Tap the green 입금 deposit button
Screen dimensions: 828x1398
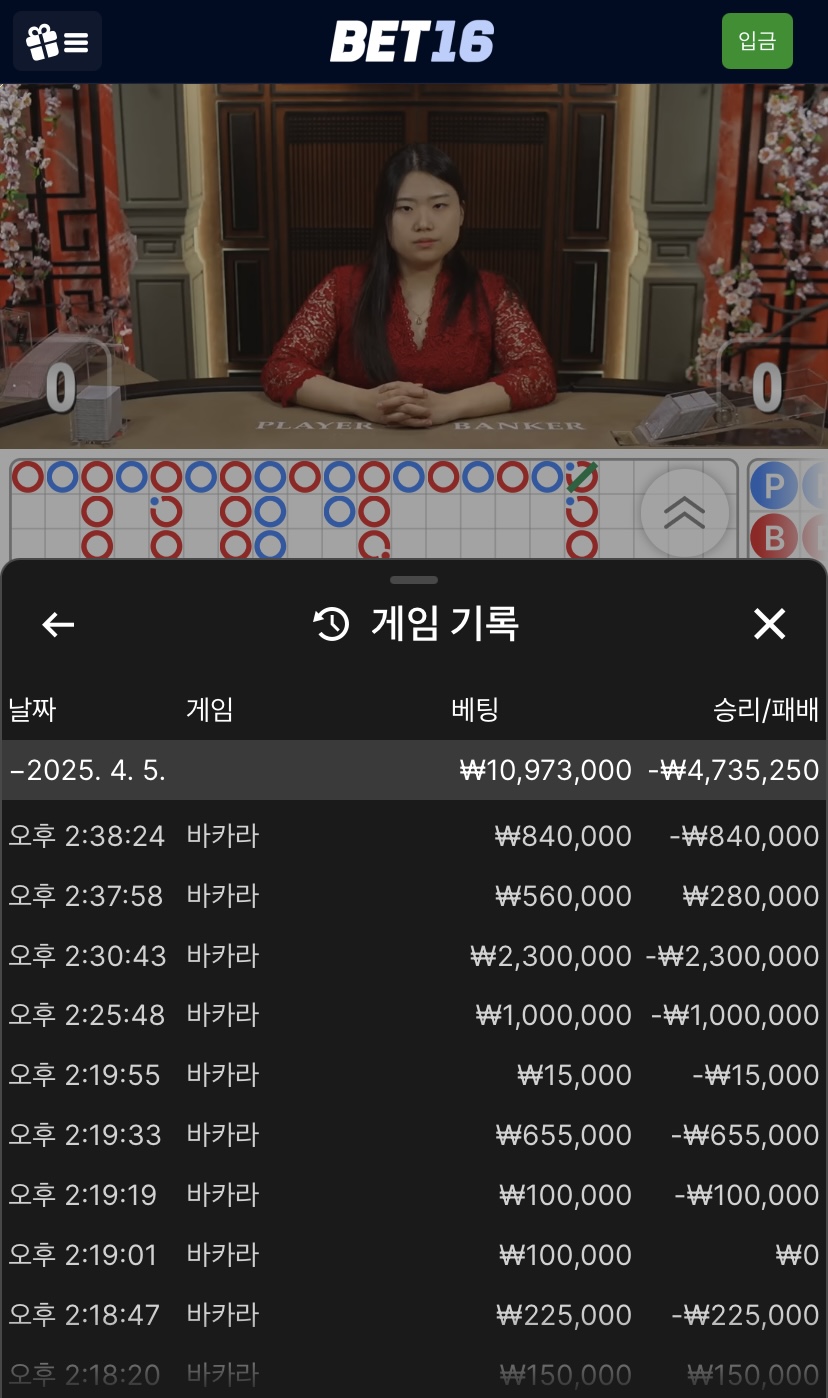tap(757, 41)
